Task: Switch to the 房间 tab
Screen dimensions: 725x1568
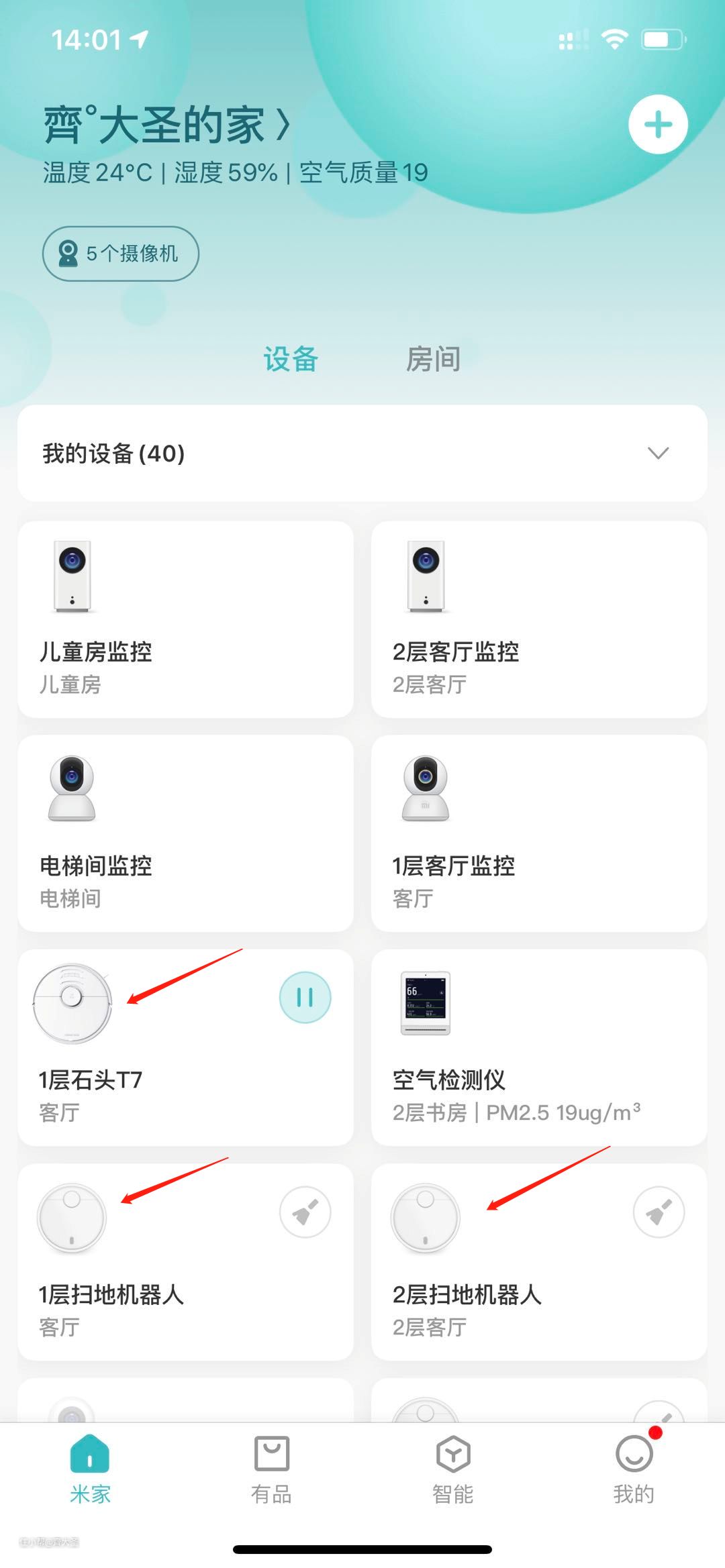Action: pos(433,359)
